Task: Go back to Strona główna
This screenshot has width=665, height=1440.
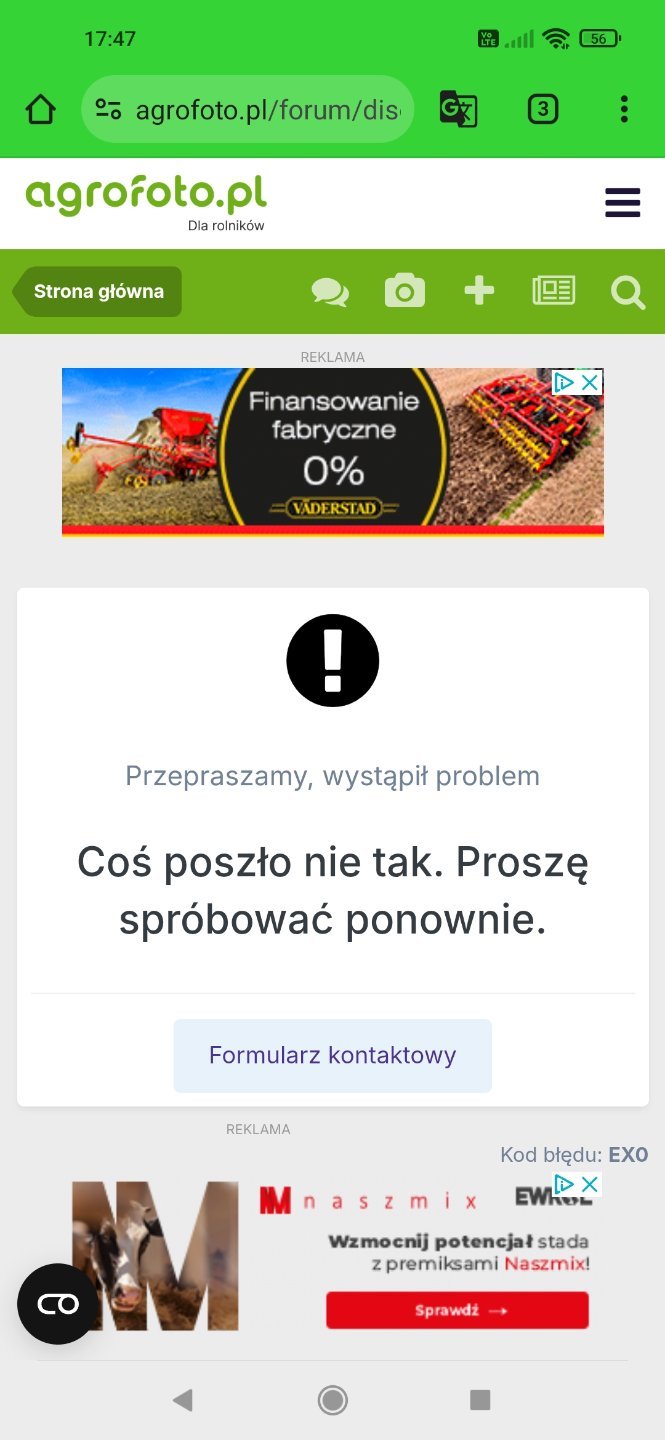Action: pos(98,292)
